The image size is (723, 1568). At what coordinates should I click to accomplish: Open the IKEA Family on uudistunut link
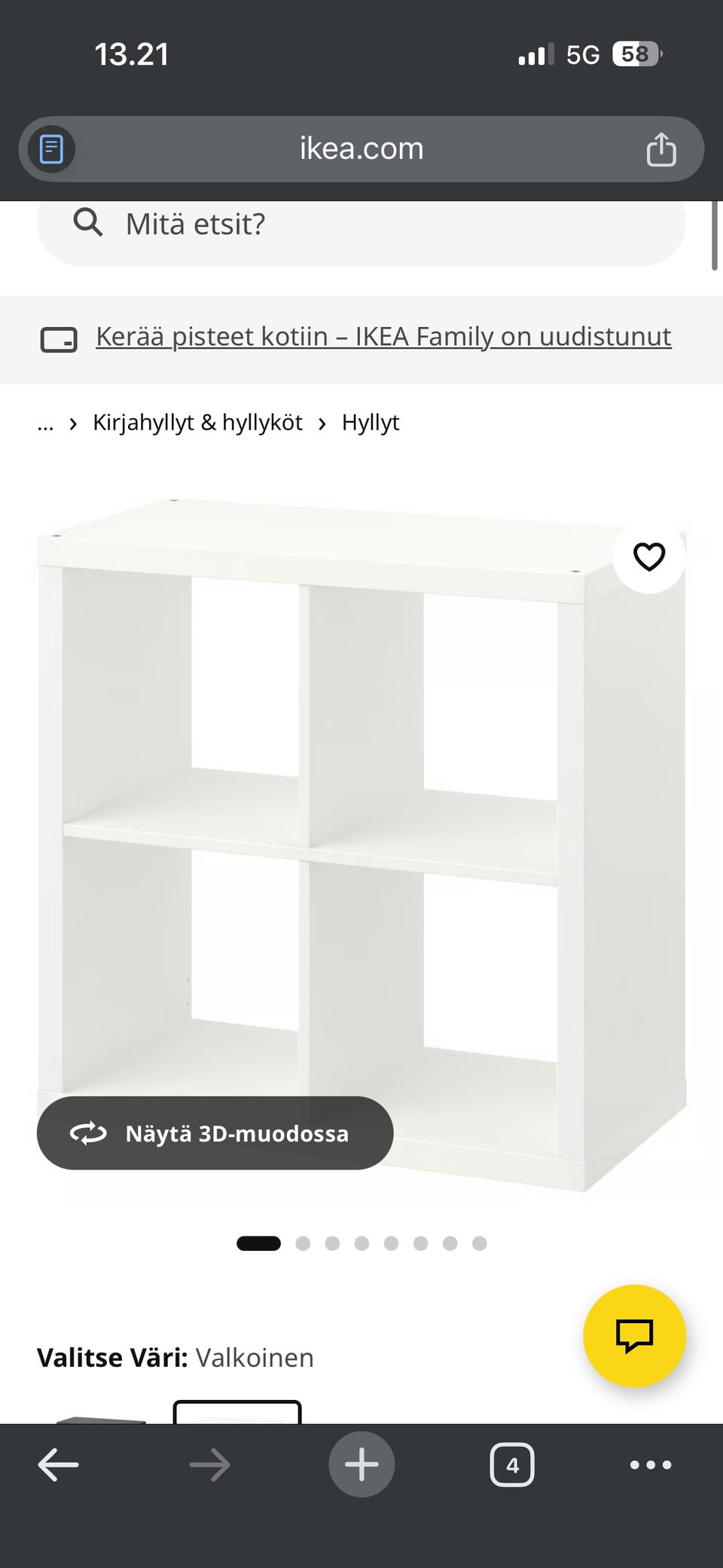pos(383,336)
